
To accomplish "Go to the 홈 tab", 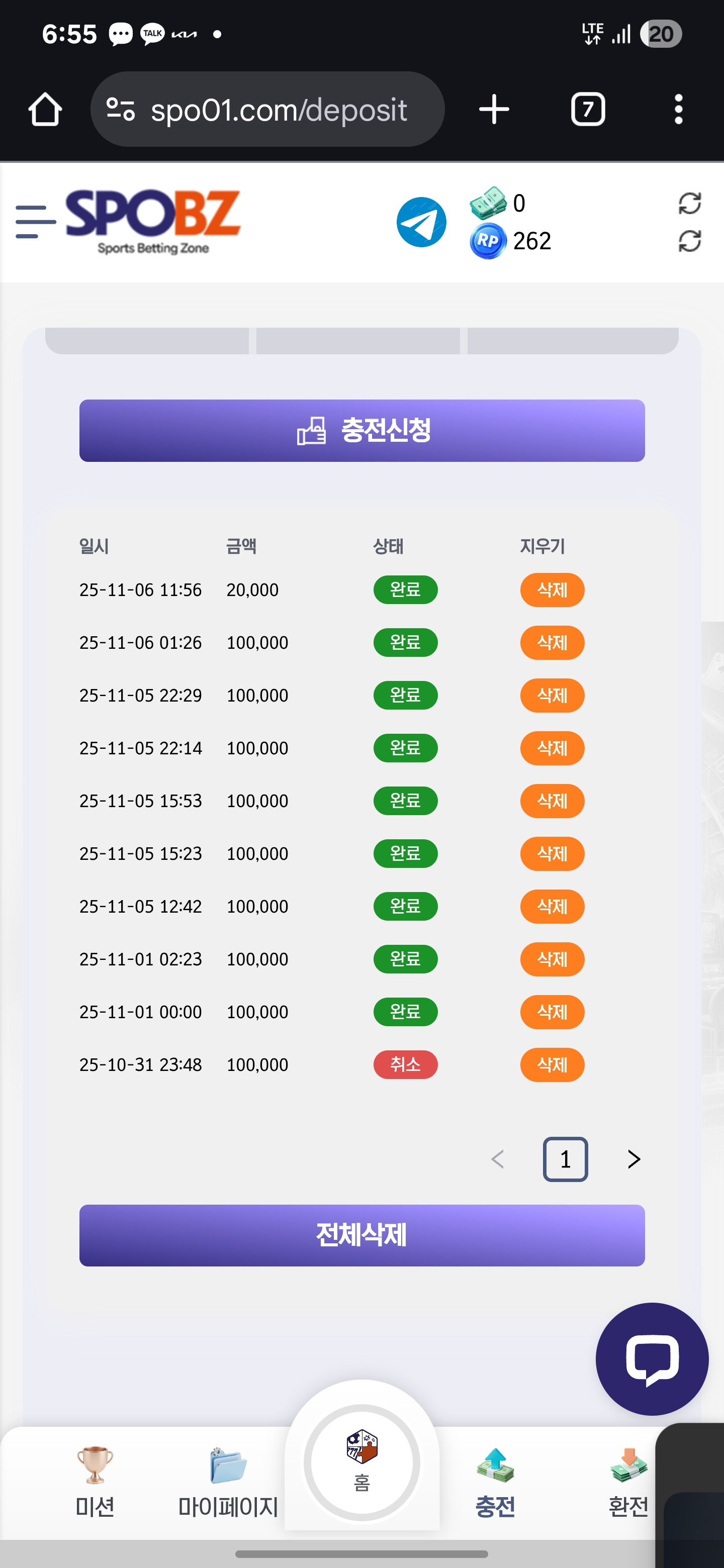I will point(361,1462).
